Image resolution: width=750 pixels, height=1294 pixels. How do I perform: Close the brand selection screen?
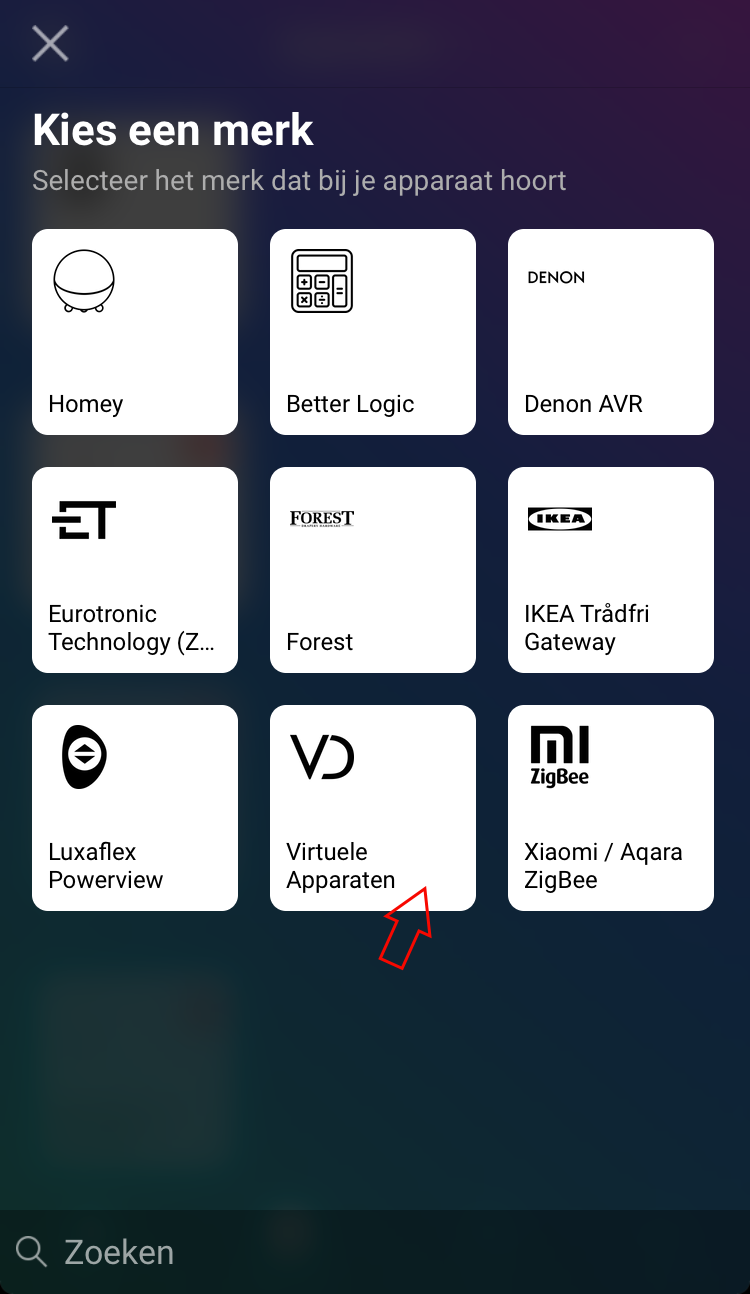pos(50,44)
